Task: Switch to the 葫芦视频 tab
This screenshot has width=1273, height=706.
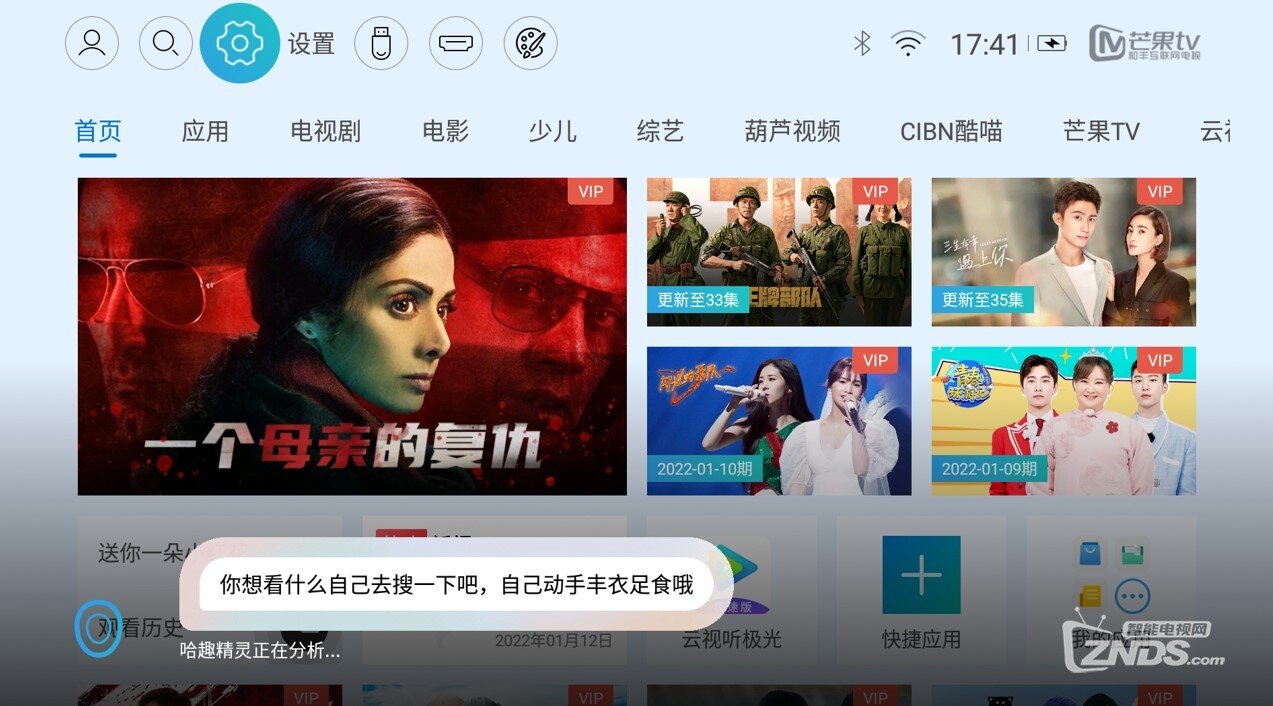Action: (792, 131)
